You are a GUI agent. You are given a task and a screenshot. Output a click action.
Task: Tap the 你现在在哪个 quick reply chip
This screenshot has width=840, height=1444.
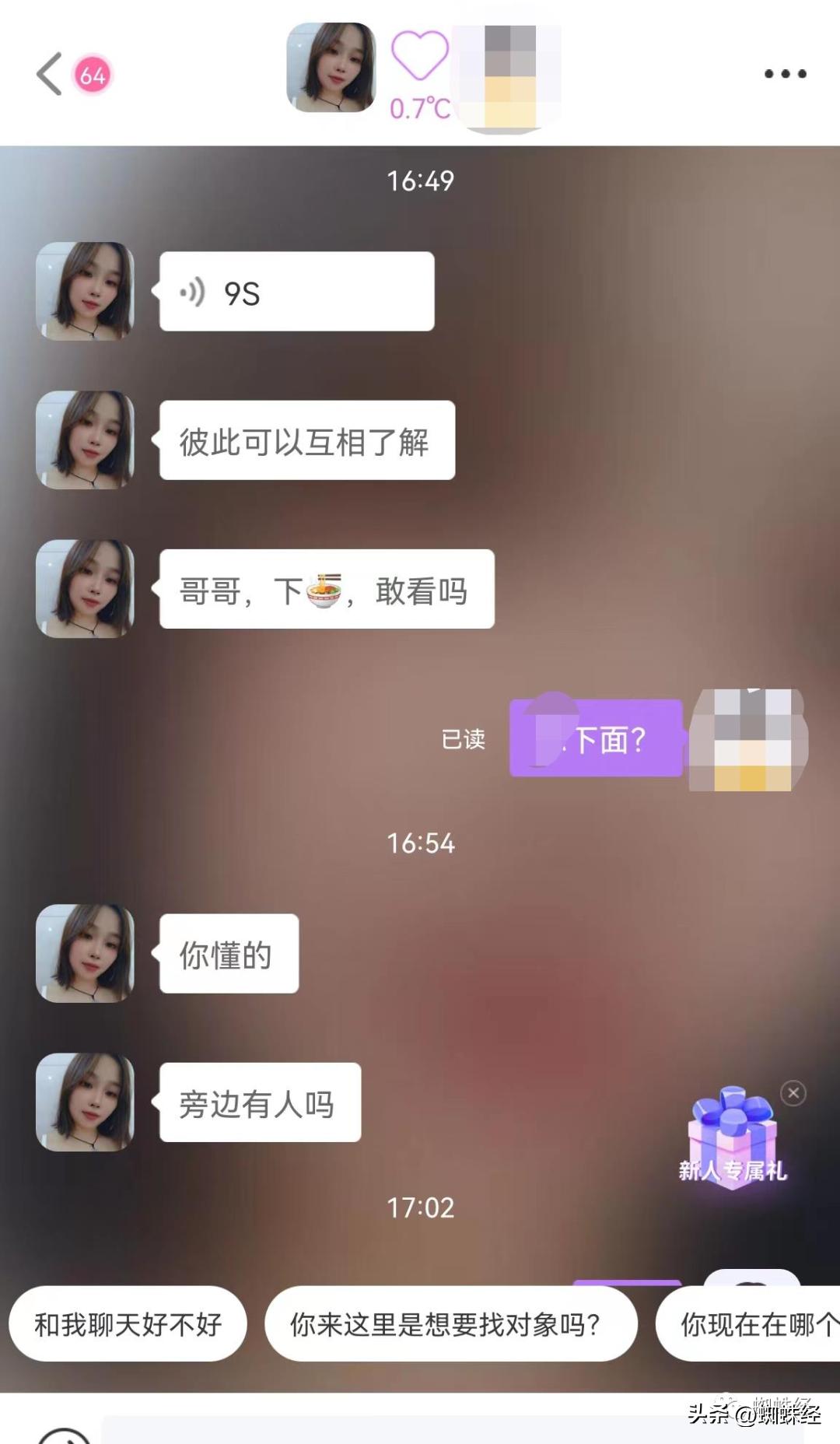pyautogui.click(x=753, y=1323)
